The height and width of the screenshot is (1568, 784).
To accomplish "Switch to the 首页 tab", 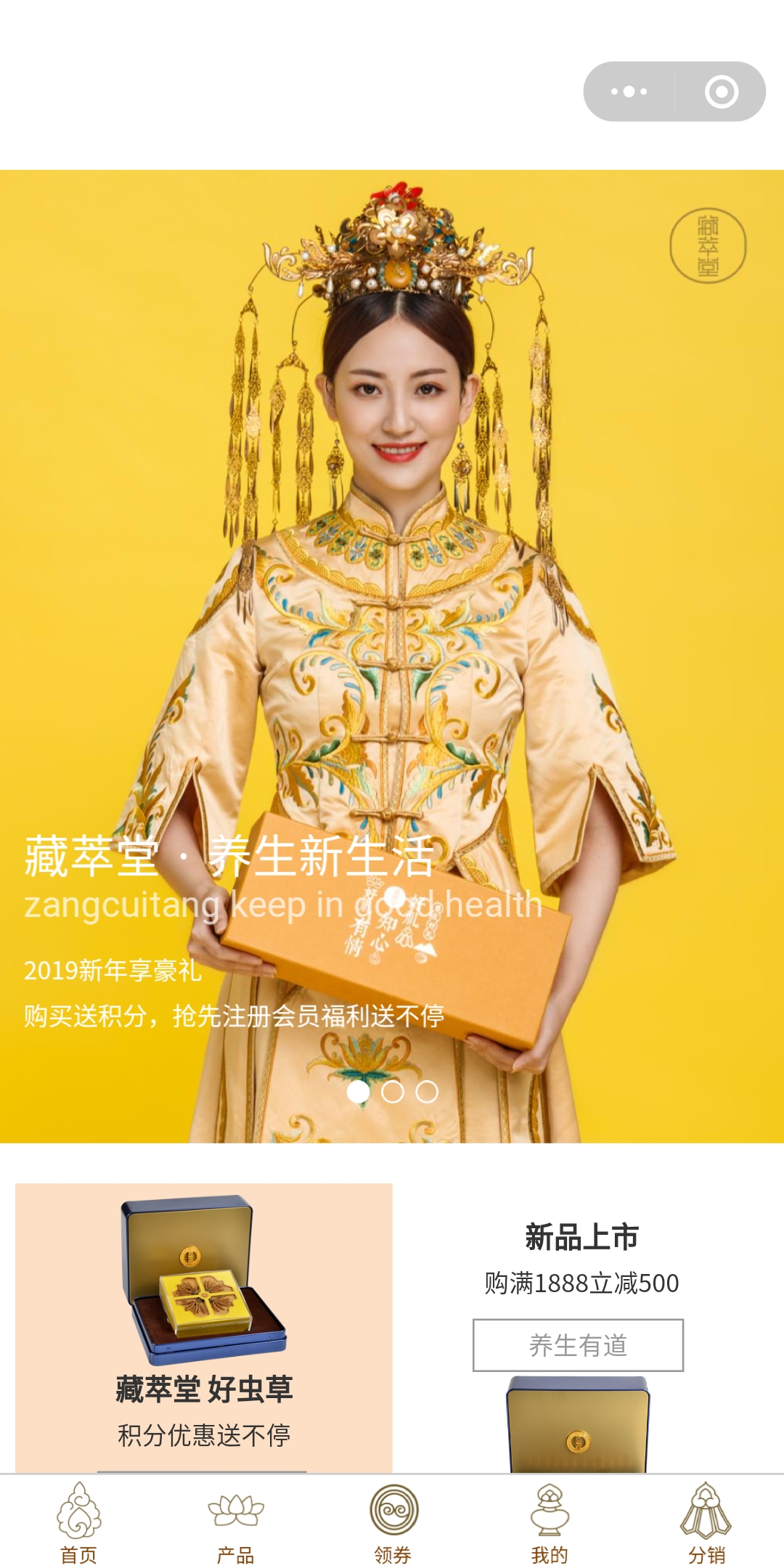I will [x=78, y=1522].
